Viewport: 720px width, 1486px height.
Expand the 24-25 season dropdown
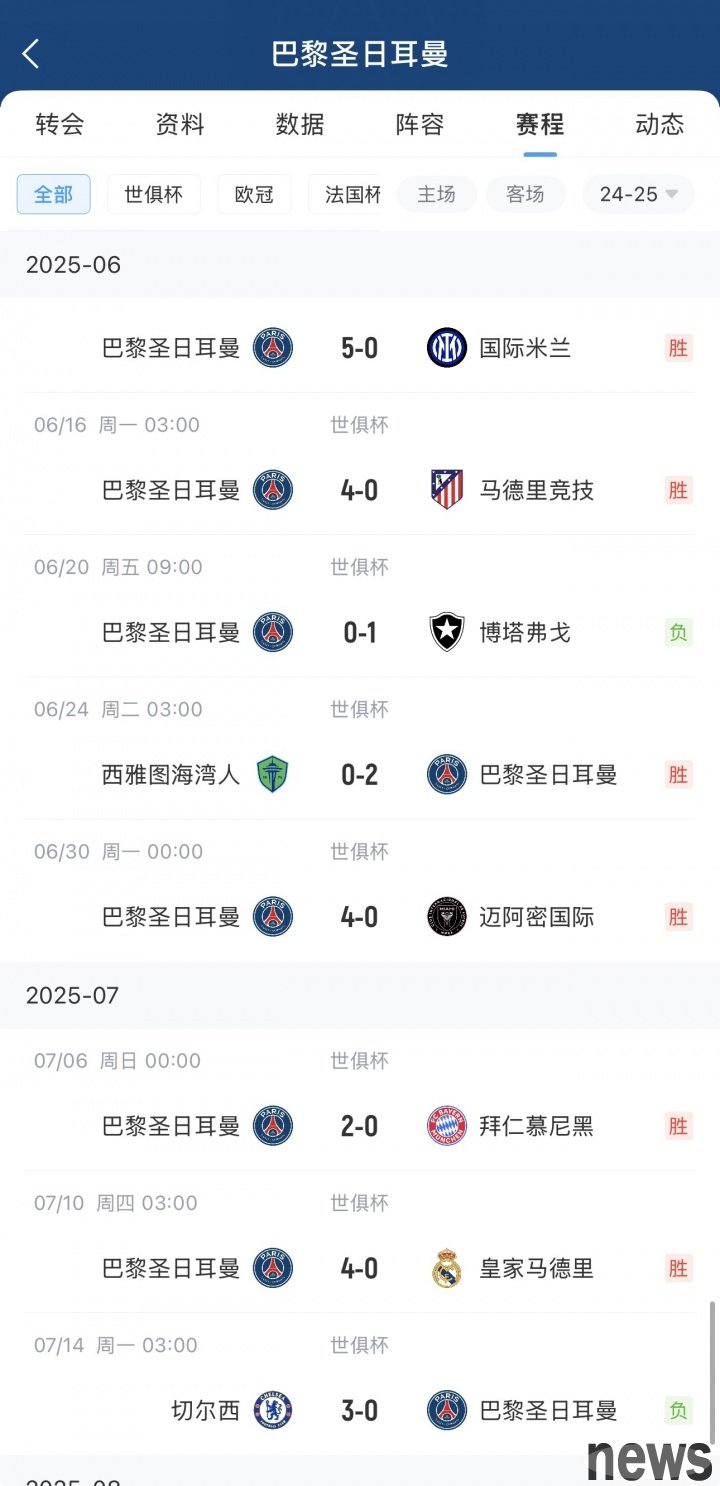tap(639, 194)
